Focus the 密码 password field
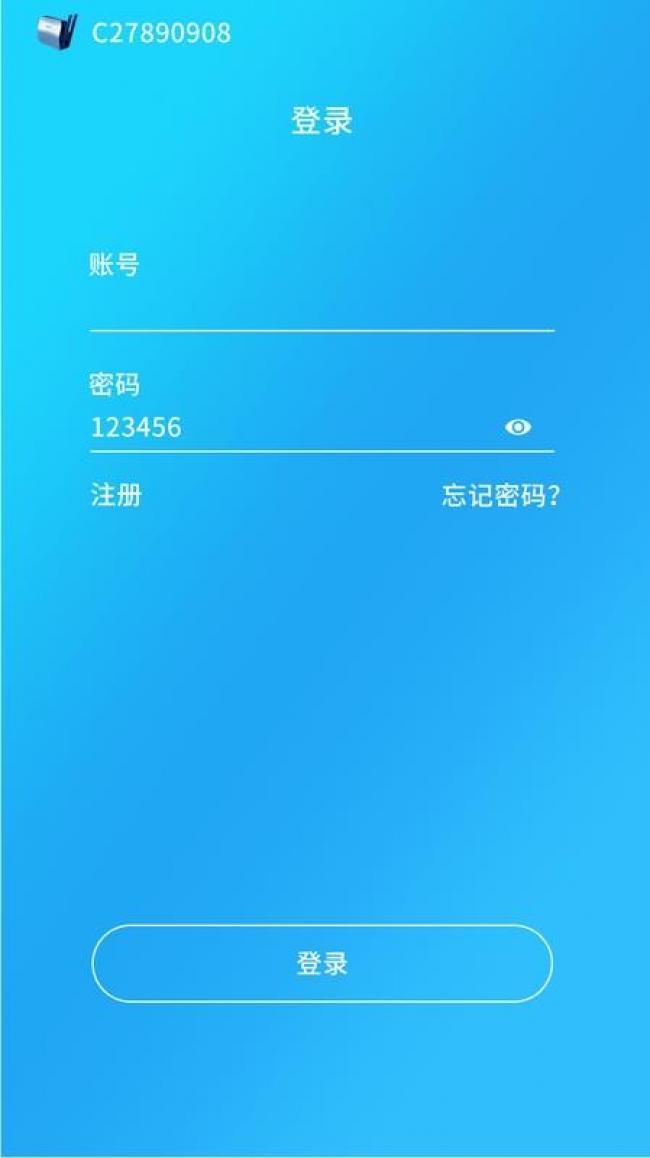The height and width of the screenshot is (1158, 650). point(290,428)
